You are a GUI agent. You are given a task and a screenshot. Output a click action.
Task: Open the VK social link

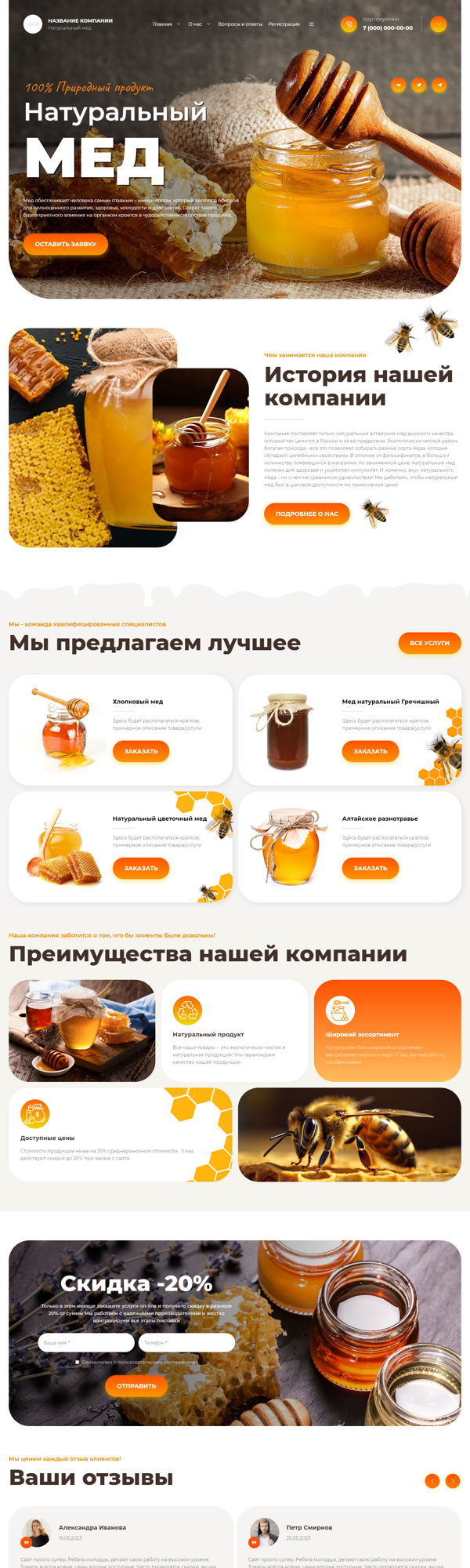point(398,85)
